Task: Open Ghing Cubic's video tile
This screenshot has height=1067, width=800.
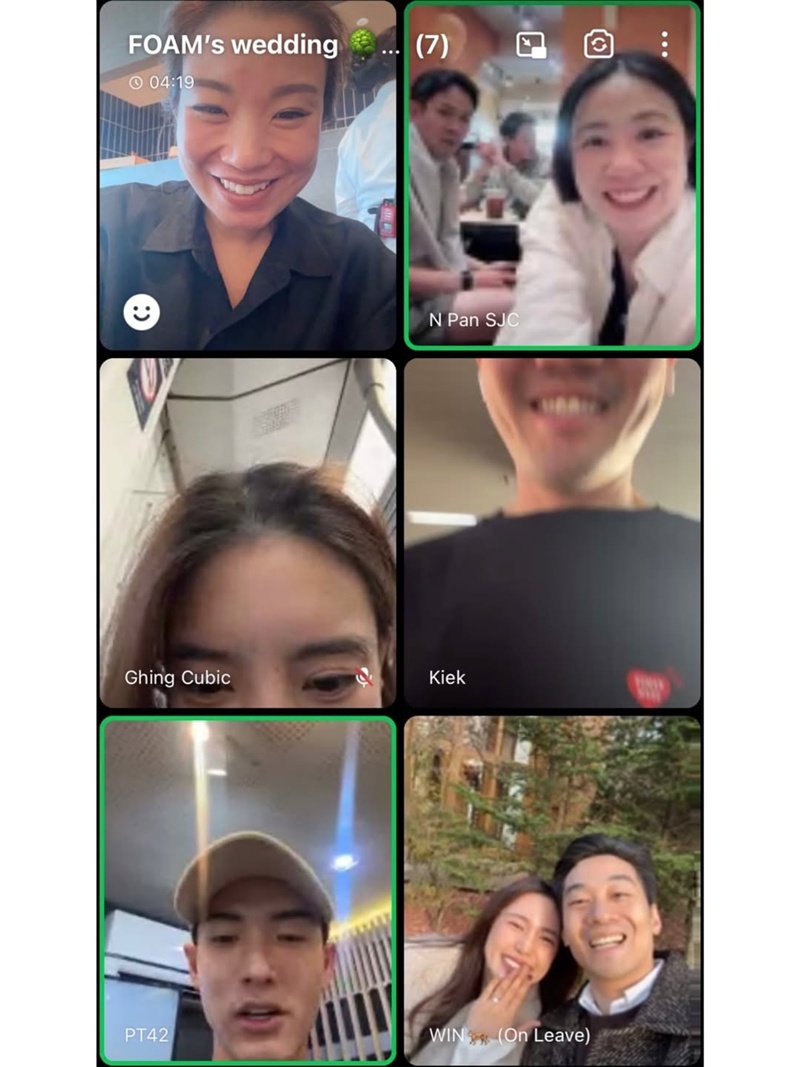Action: pos(248,532)
